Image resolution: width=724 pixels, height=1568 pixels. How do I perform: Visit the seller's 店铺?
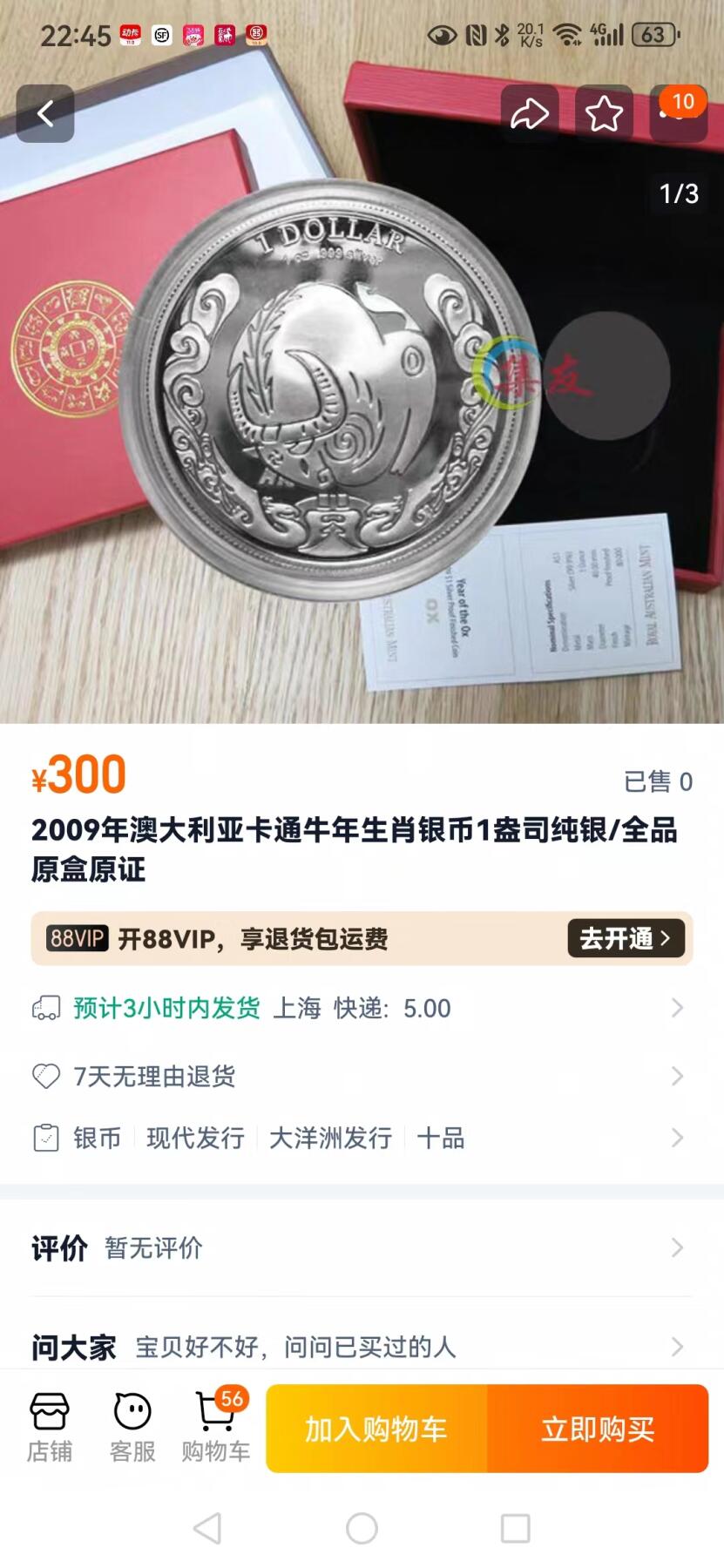[x=50, y=1428]
